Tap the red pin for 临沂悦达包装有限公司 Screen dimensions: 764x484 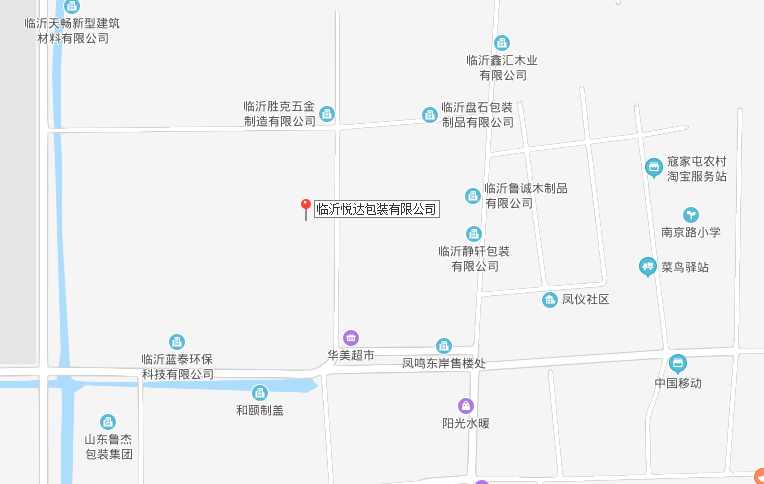[306, 207]
